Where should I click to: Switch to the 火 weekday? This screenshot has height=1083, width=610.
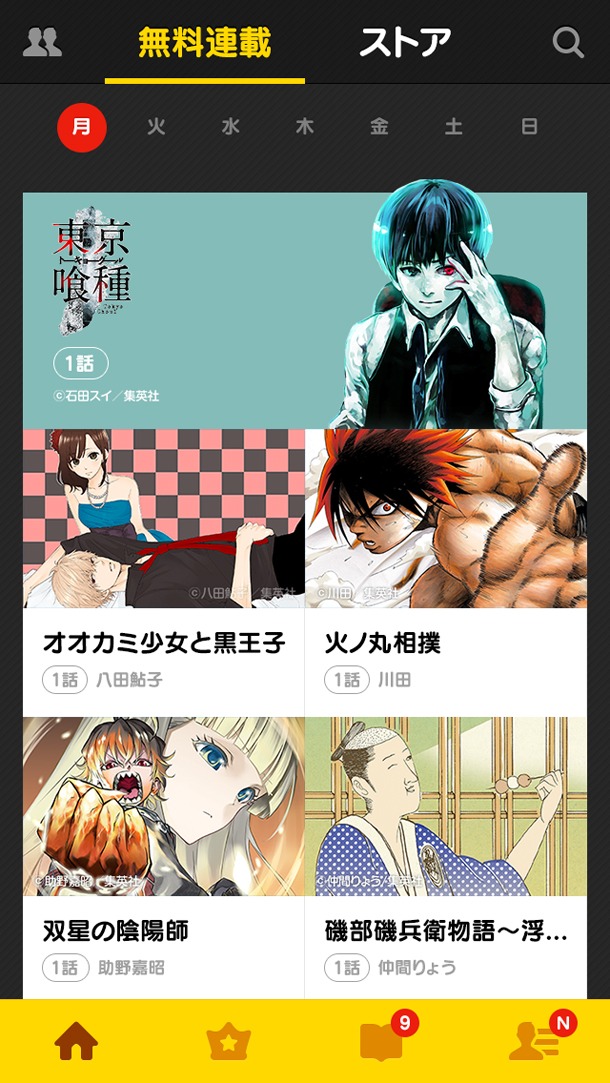pos(156,127)
